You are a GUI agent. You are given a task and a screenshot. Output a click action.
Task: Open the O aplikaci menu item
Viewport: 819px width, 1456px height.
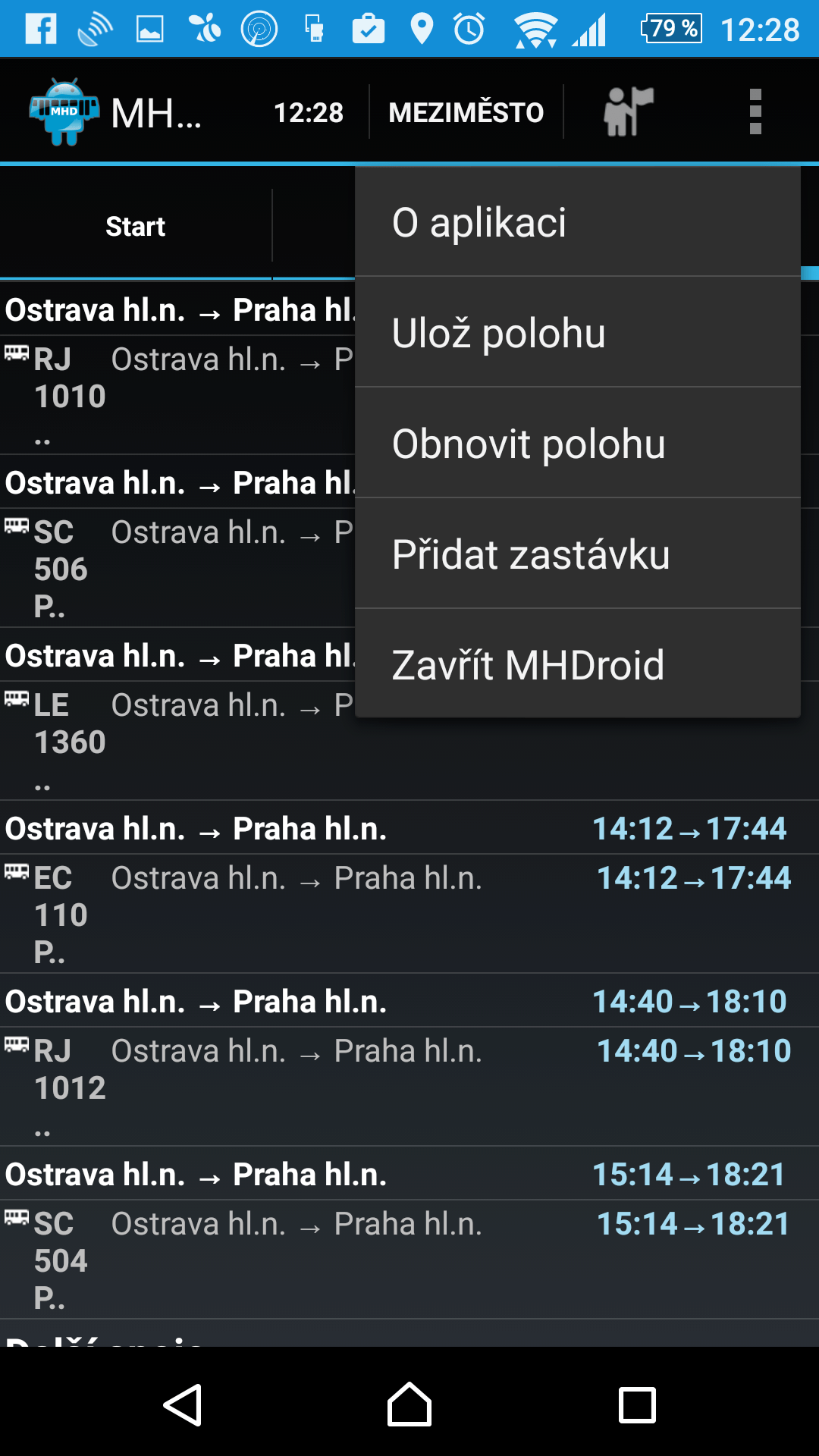[x=578, y=221]
